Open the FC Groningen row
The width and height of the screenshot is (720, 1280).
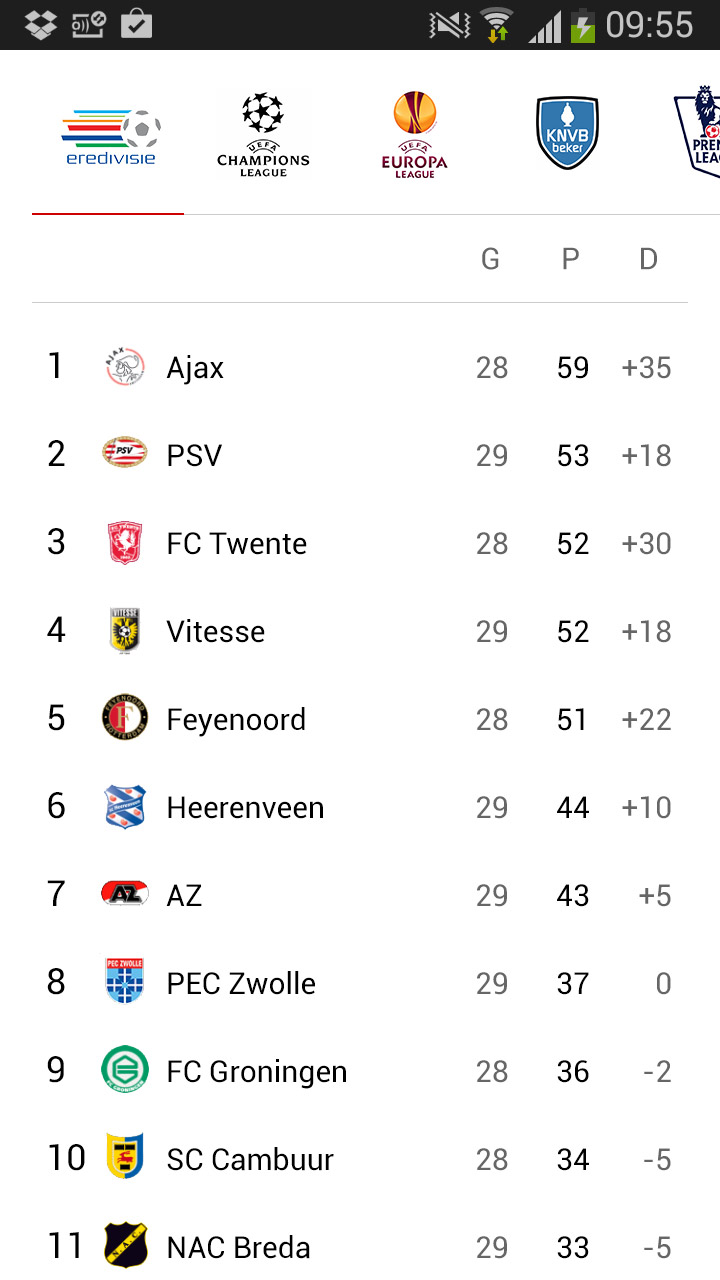[360, 1071]
